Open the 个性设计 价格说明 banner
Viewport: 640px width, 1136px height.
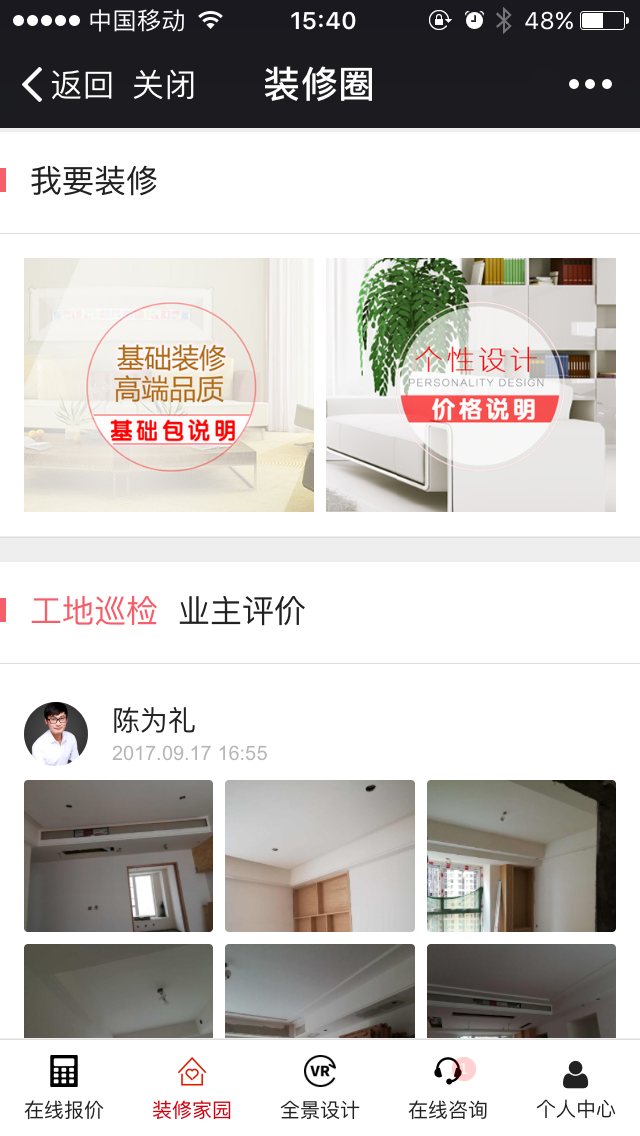click(x=471, y=385)
